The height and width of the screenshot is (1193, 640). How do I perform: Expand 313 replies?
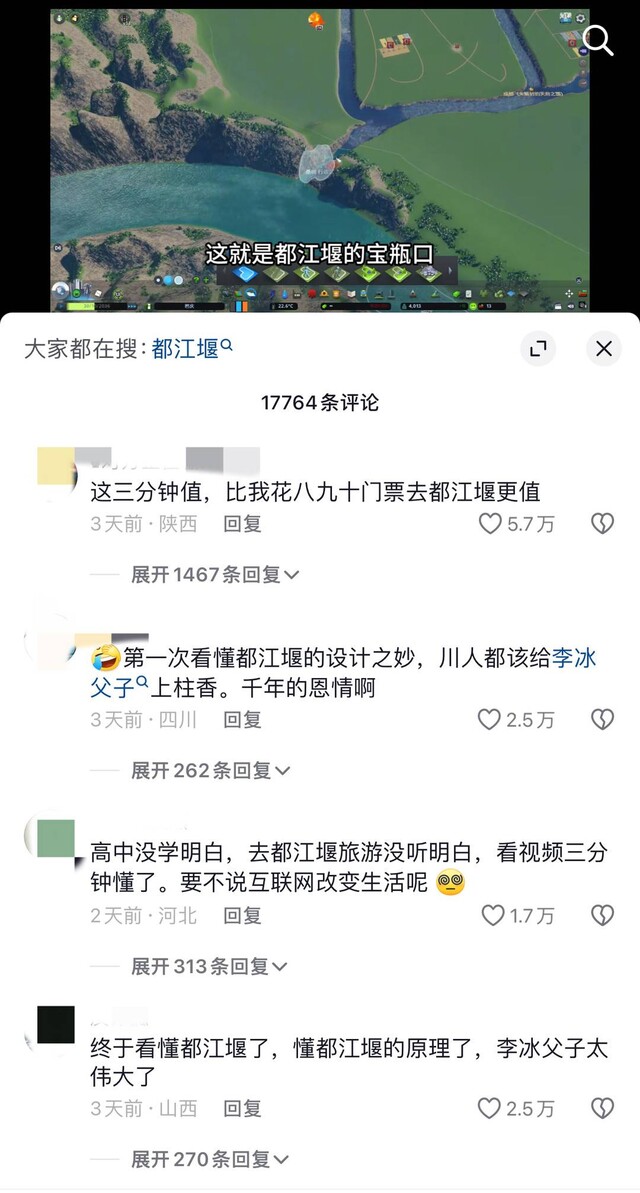pyautogui.click(x=209, y=966)
